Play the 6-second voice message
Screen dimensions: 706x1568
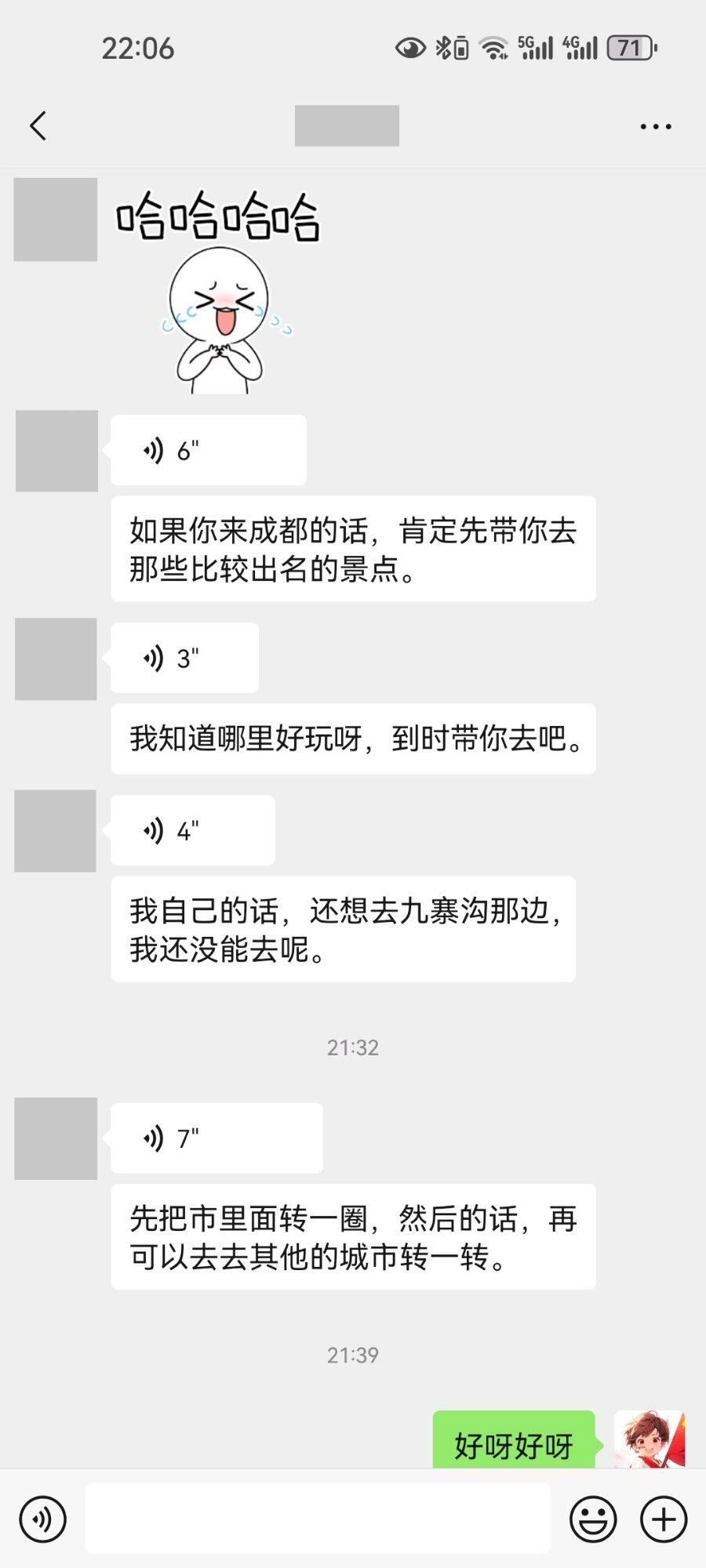(x=208, y=451)
